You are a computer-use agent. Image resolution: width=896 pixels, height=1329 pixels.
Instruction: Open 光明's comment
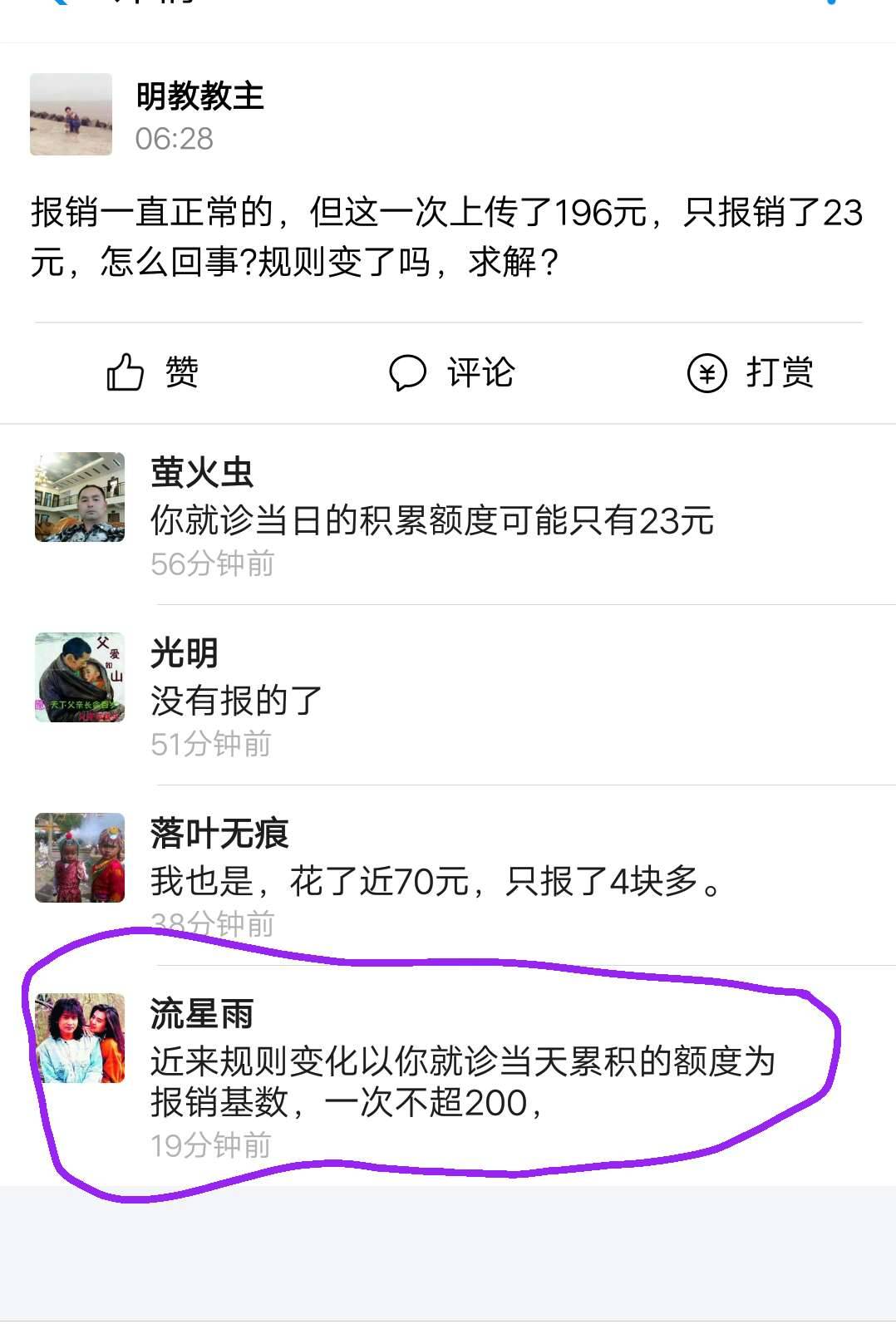tap(236, 701)
